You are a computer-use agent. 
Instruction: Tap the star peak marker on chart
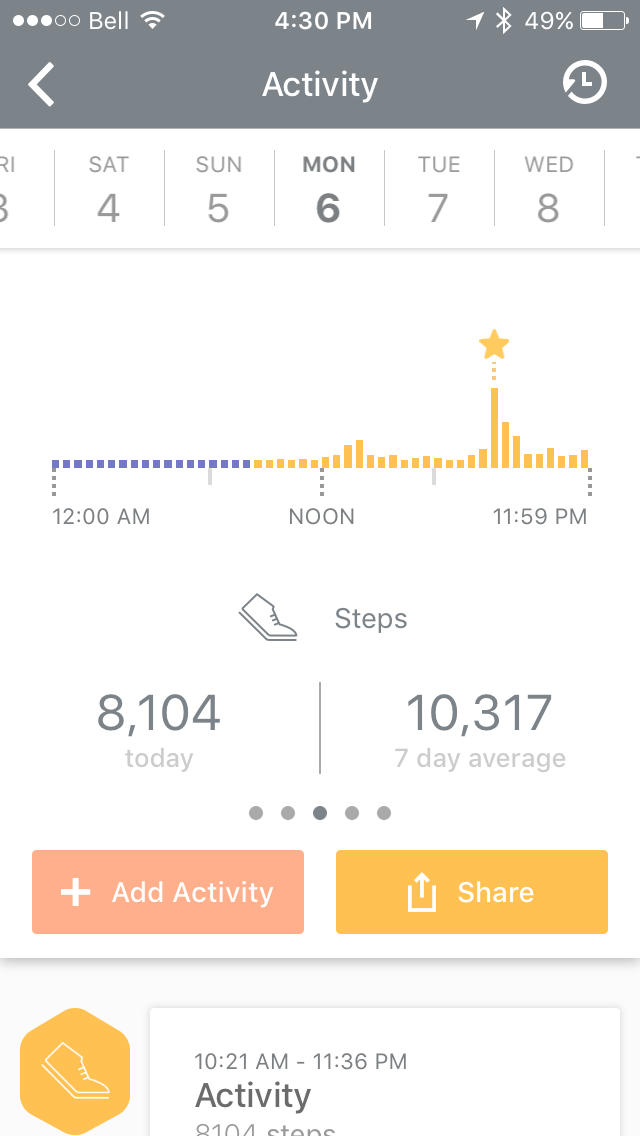click(493, 346)
